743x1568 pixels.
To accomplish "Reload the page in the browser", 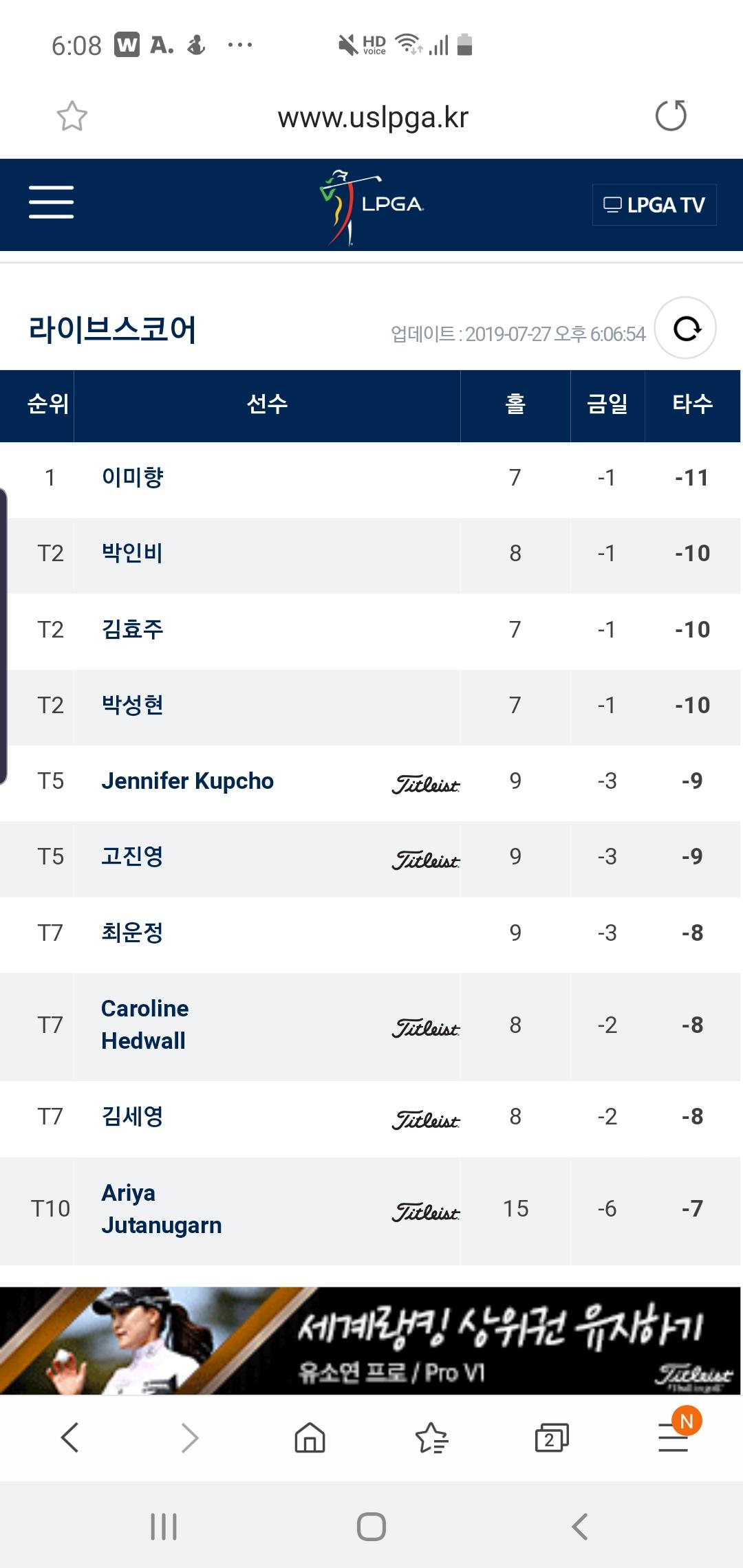I will click(x=671, y=116).
